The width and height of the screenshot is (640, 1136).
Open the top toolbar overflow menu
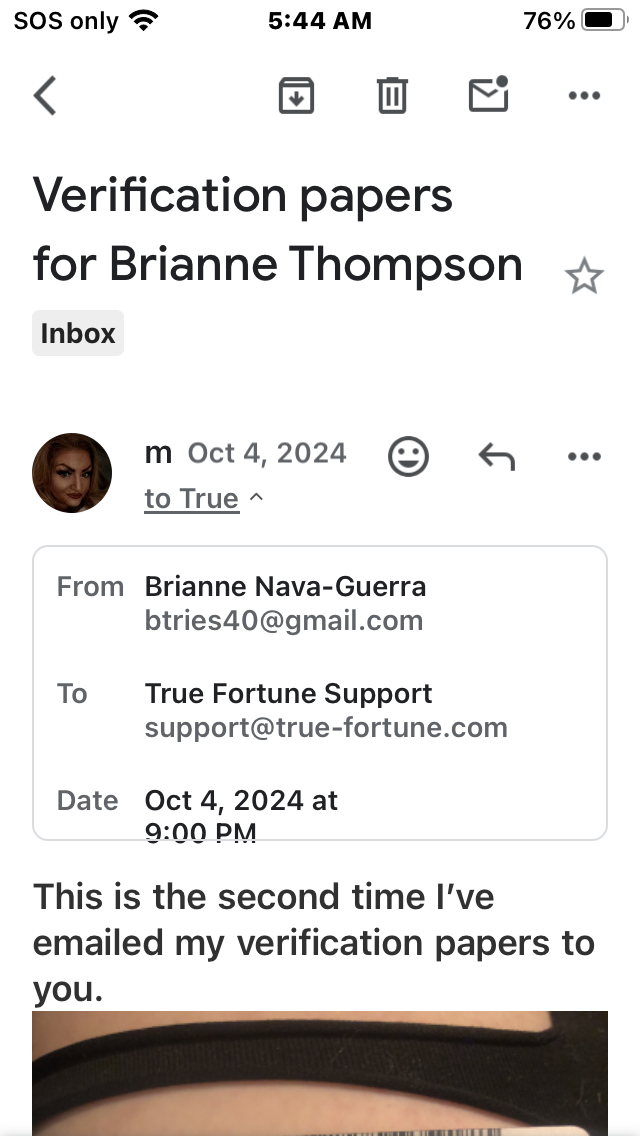pos(584,96)
